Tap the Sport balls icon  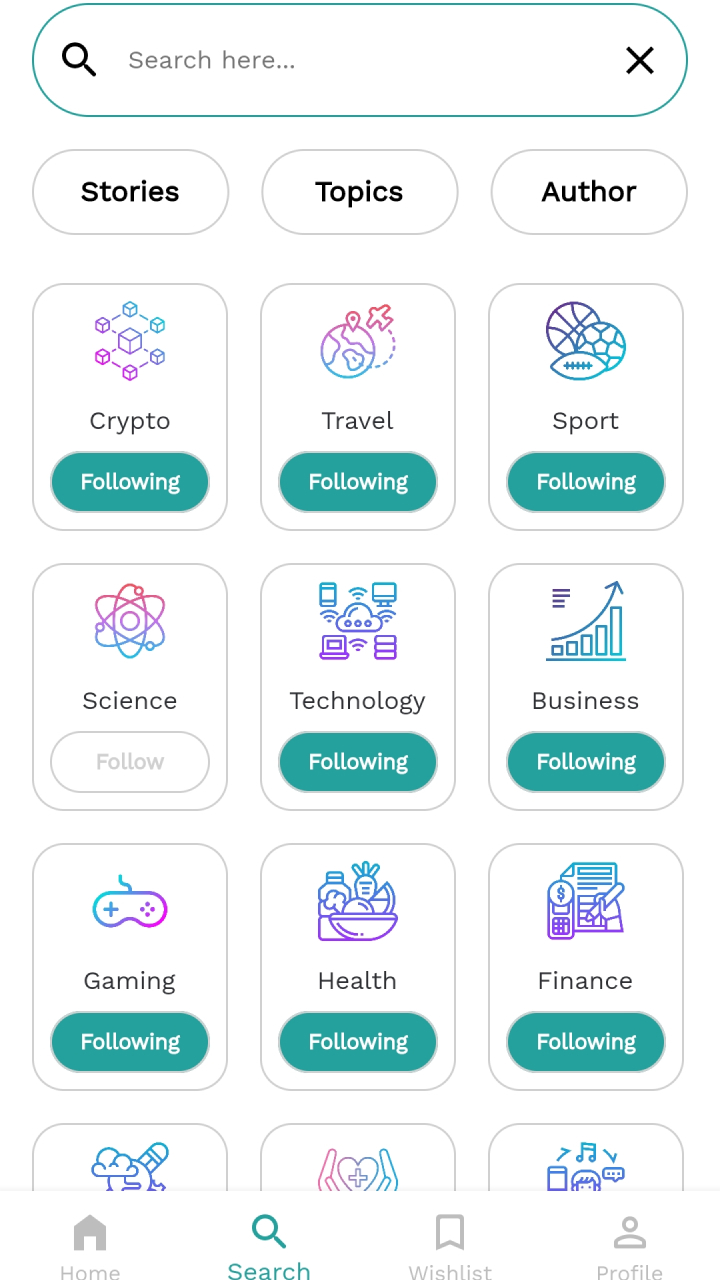(585, 341)
